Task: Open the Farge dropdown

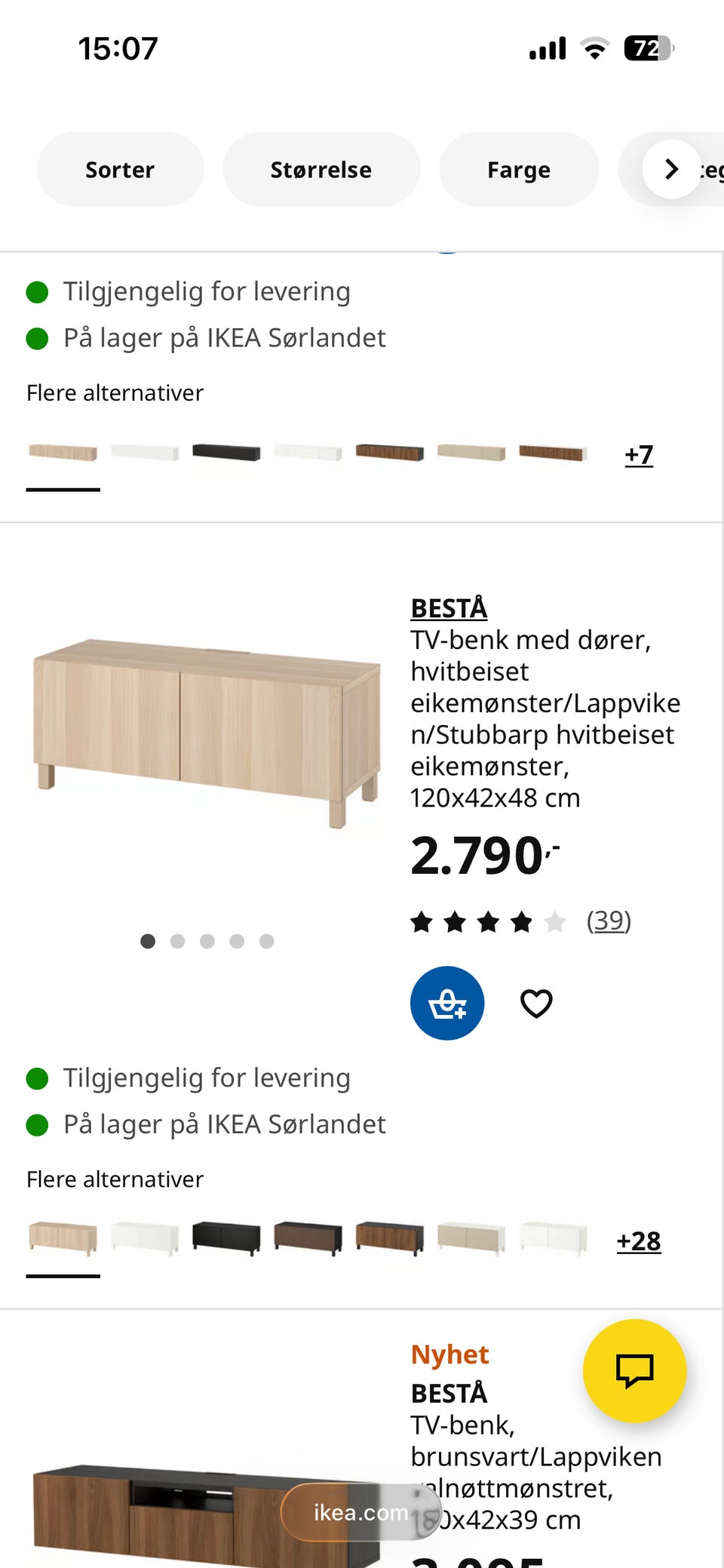Action: pos(519,169)
